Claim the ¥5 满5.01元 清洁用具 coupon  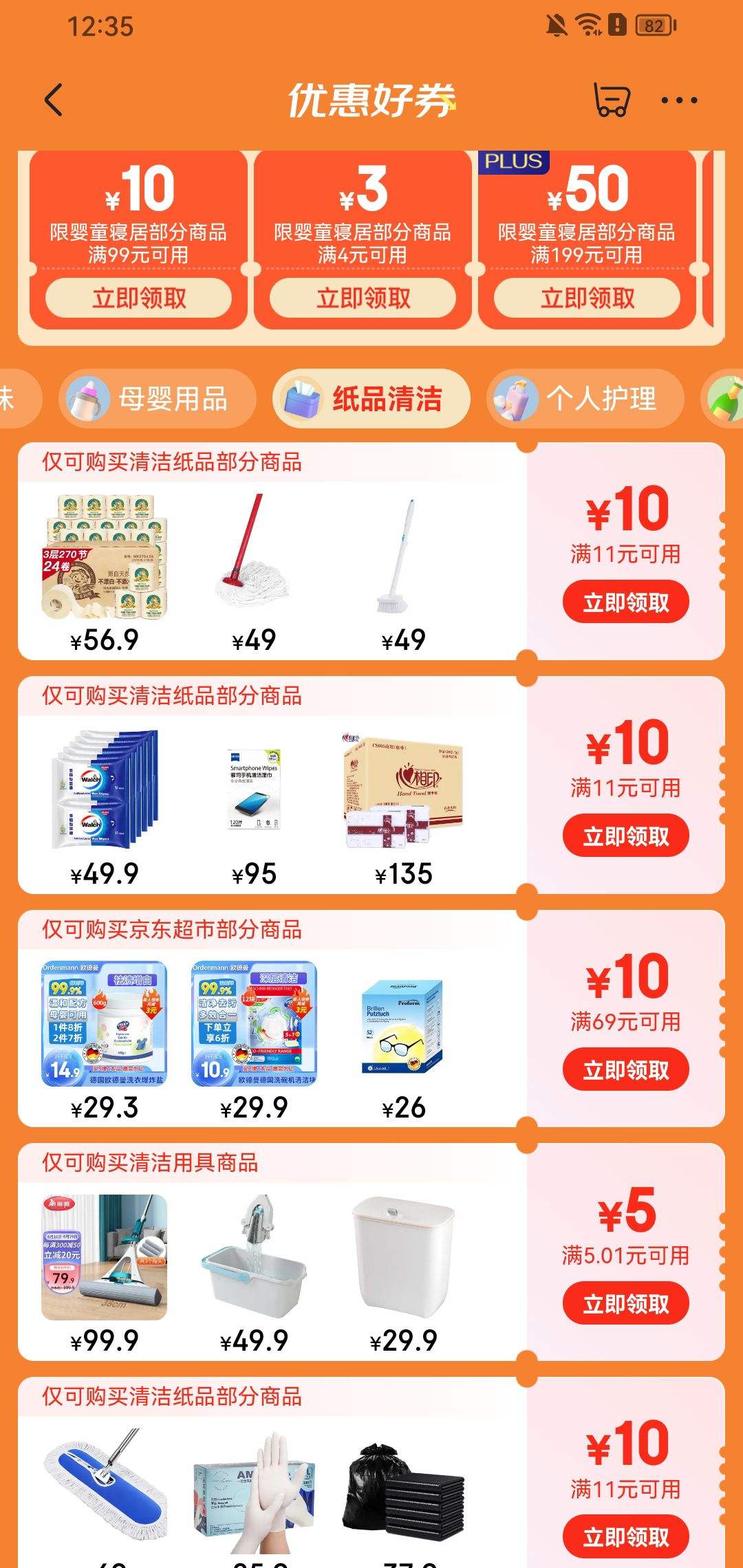pyautogui.click(x=625, y=1302)
